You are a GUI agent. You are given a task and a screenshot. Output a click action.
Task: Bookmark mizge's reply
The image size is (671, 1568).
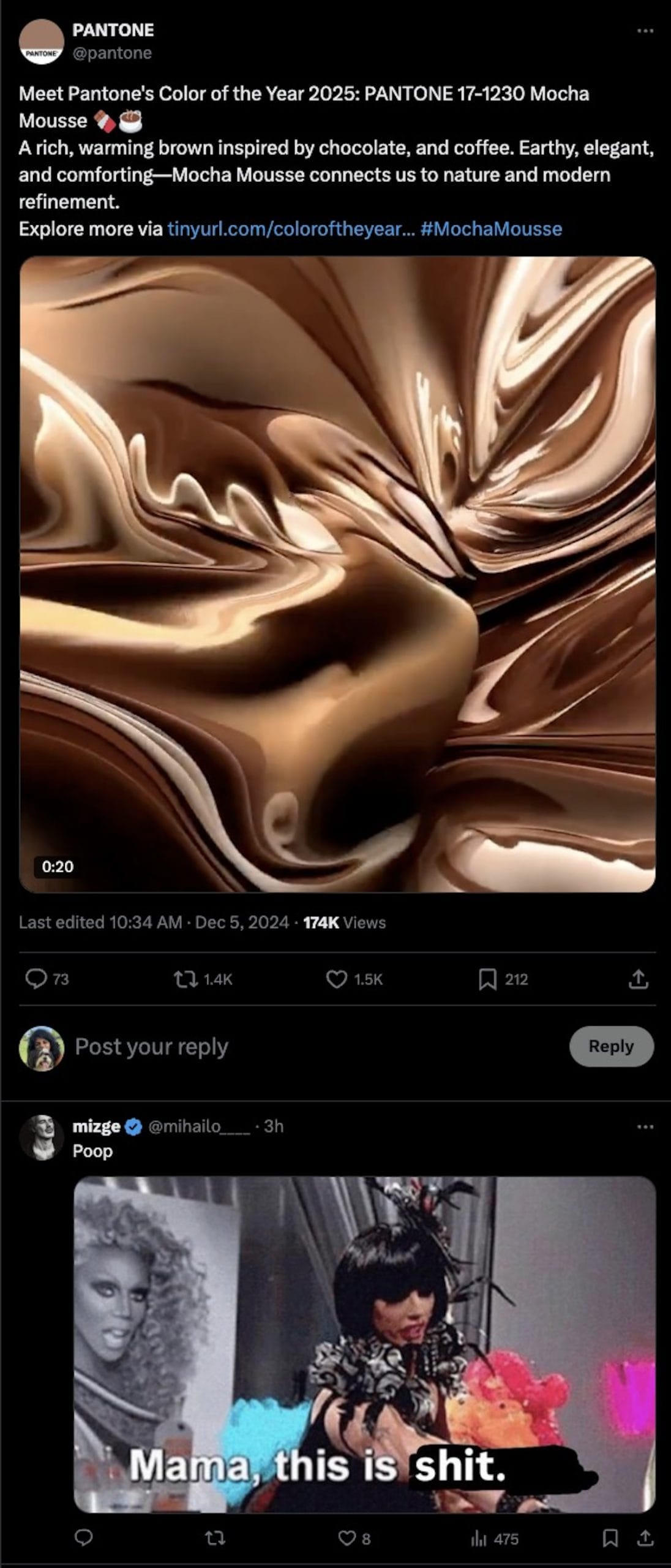(610, 1537)
